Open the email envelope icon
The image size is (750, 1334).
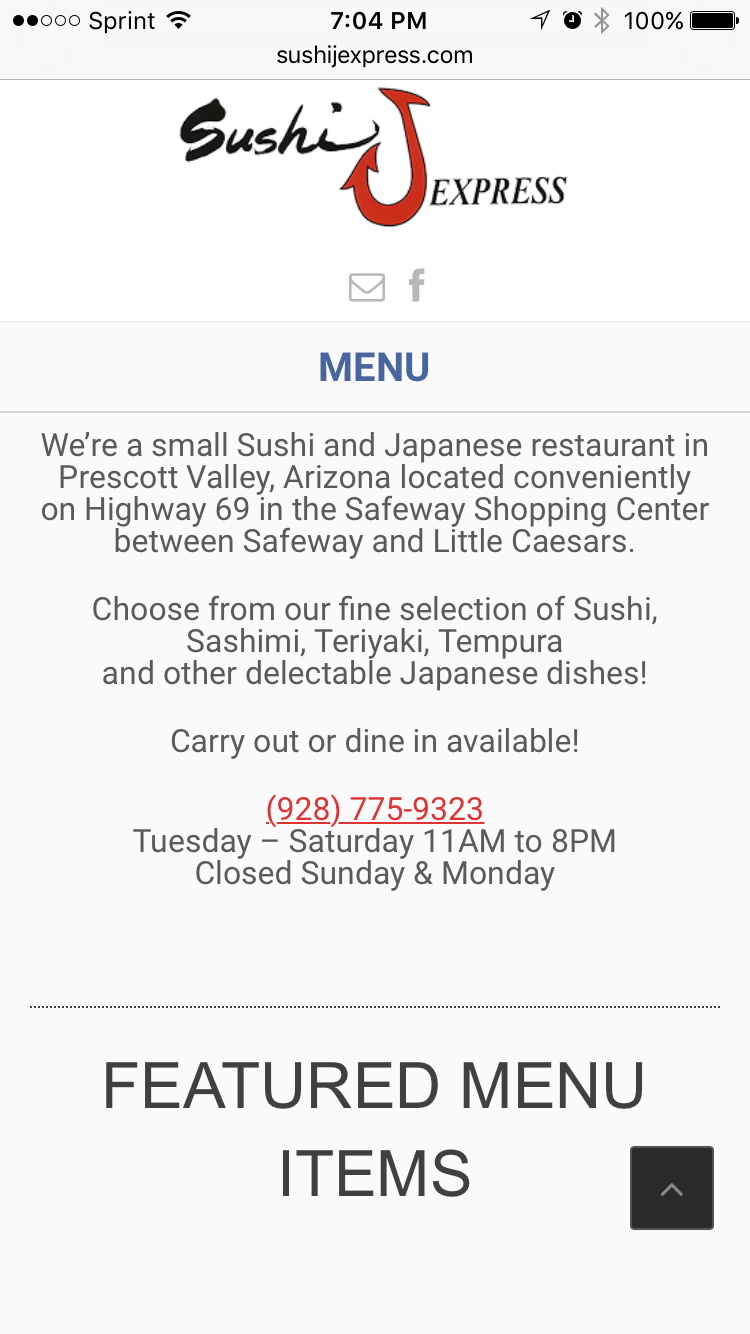[367, 287]
